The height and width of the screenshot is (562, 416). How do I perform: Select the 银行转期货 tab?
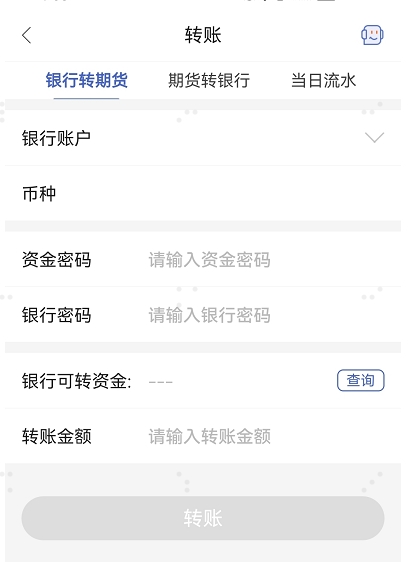click(x=86, y=80)
